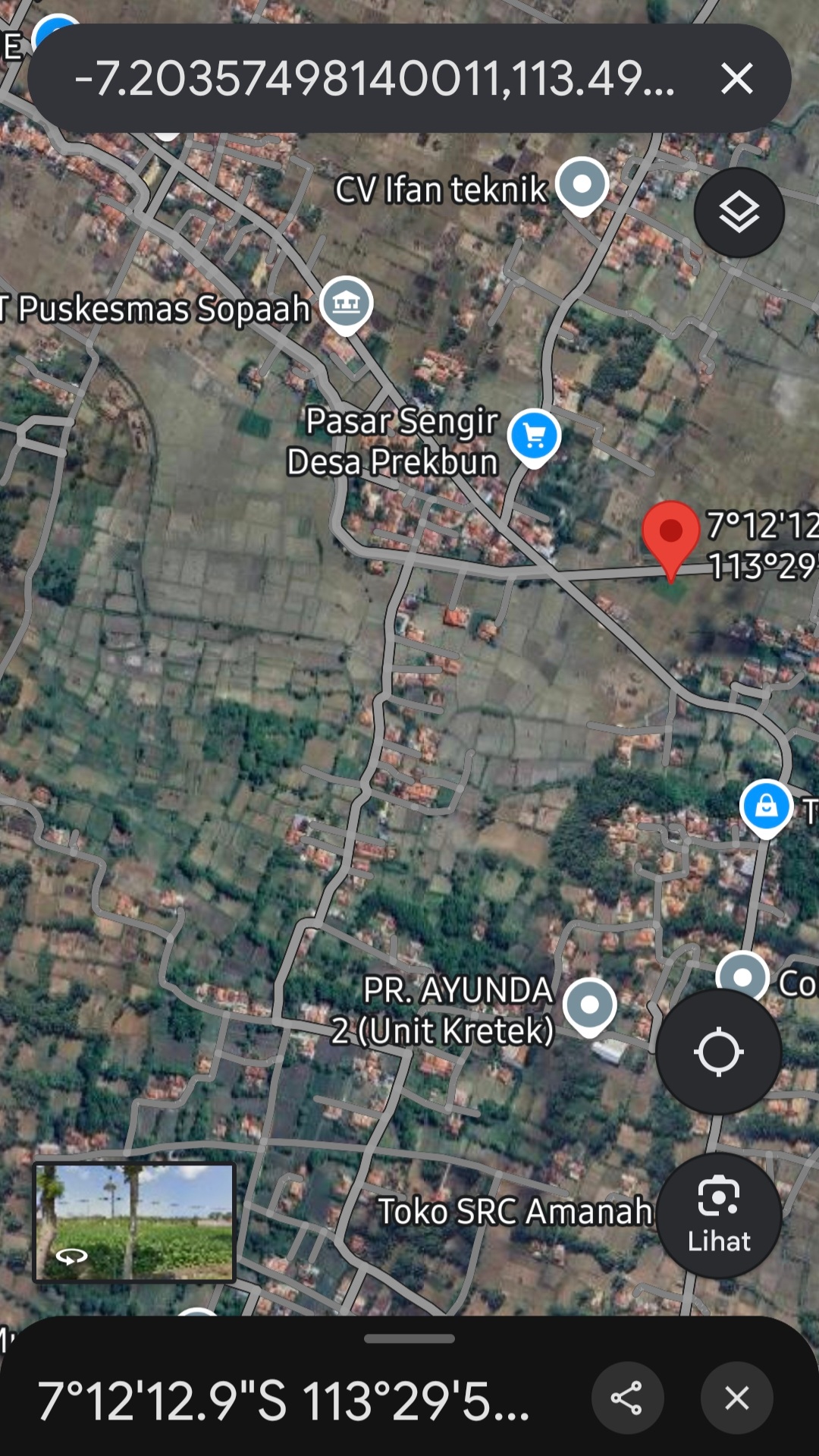Open the Street View preview thumbnail
Viewport: 819px width, 1456px height.
point(134,1222)
